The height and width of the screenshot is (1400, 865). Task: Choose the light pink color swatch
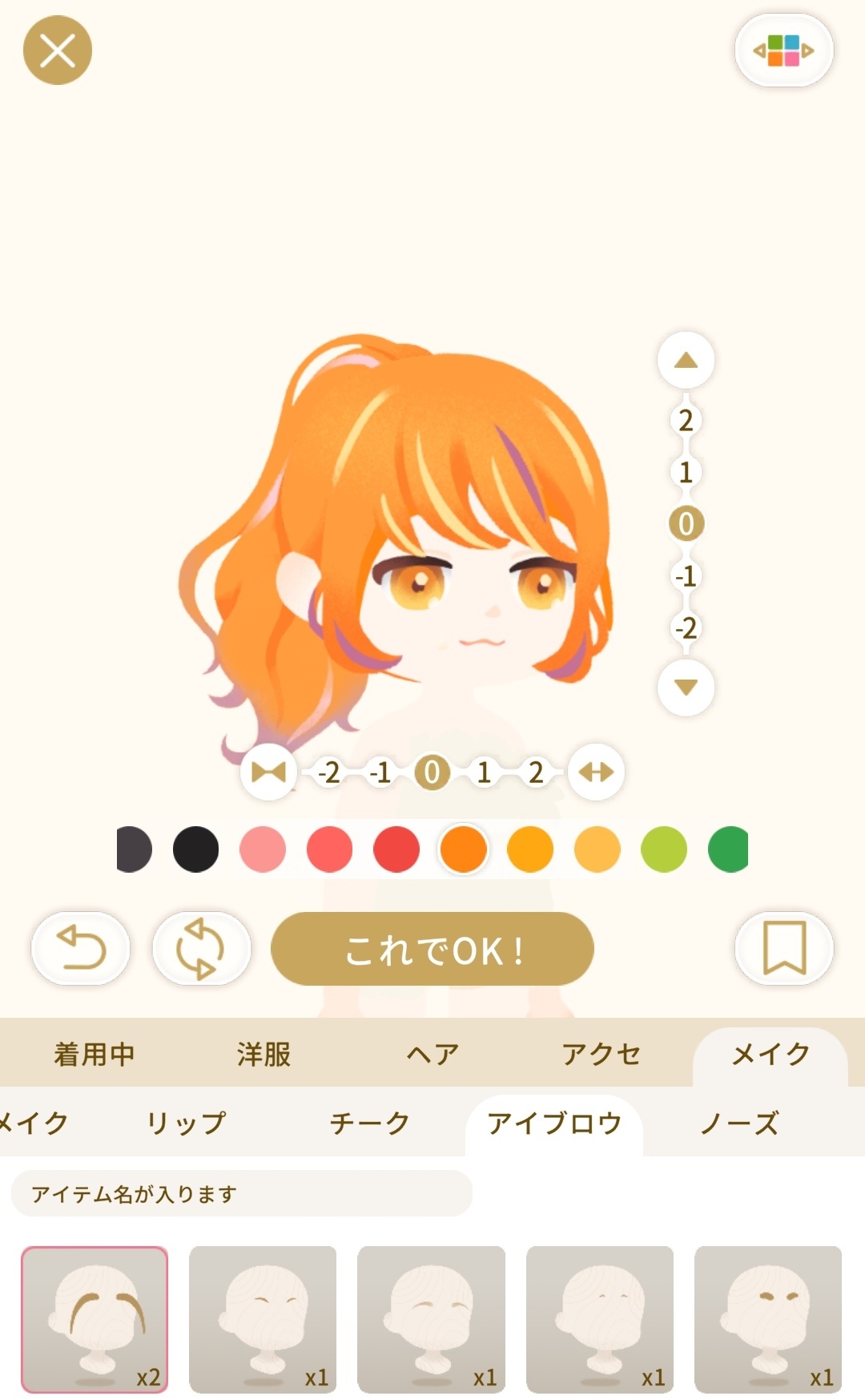263,849
